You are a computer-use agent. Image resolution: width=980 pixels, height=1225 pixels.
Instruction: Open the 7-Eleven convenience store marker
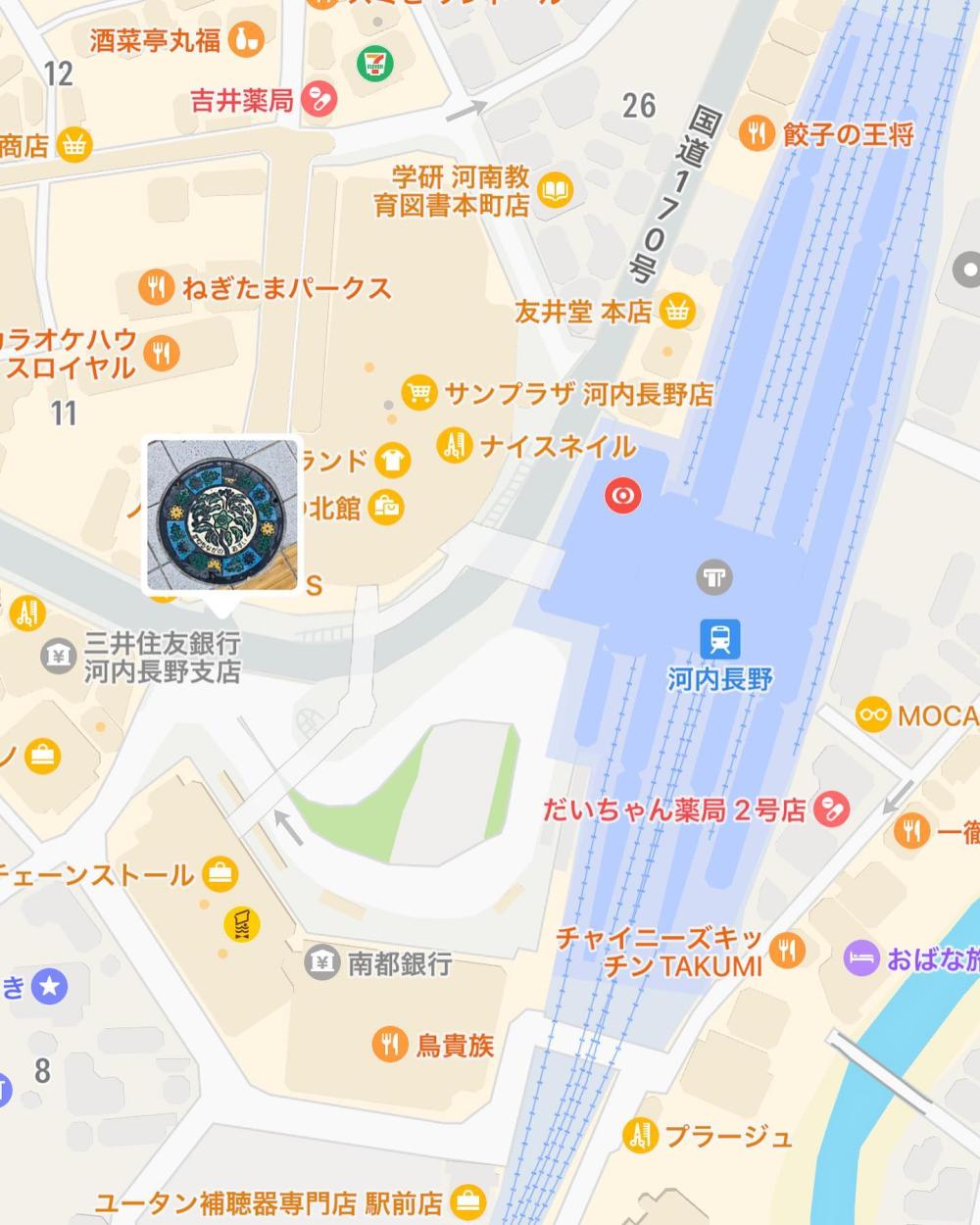coord(374,63)
